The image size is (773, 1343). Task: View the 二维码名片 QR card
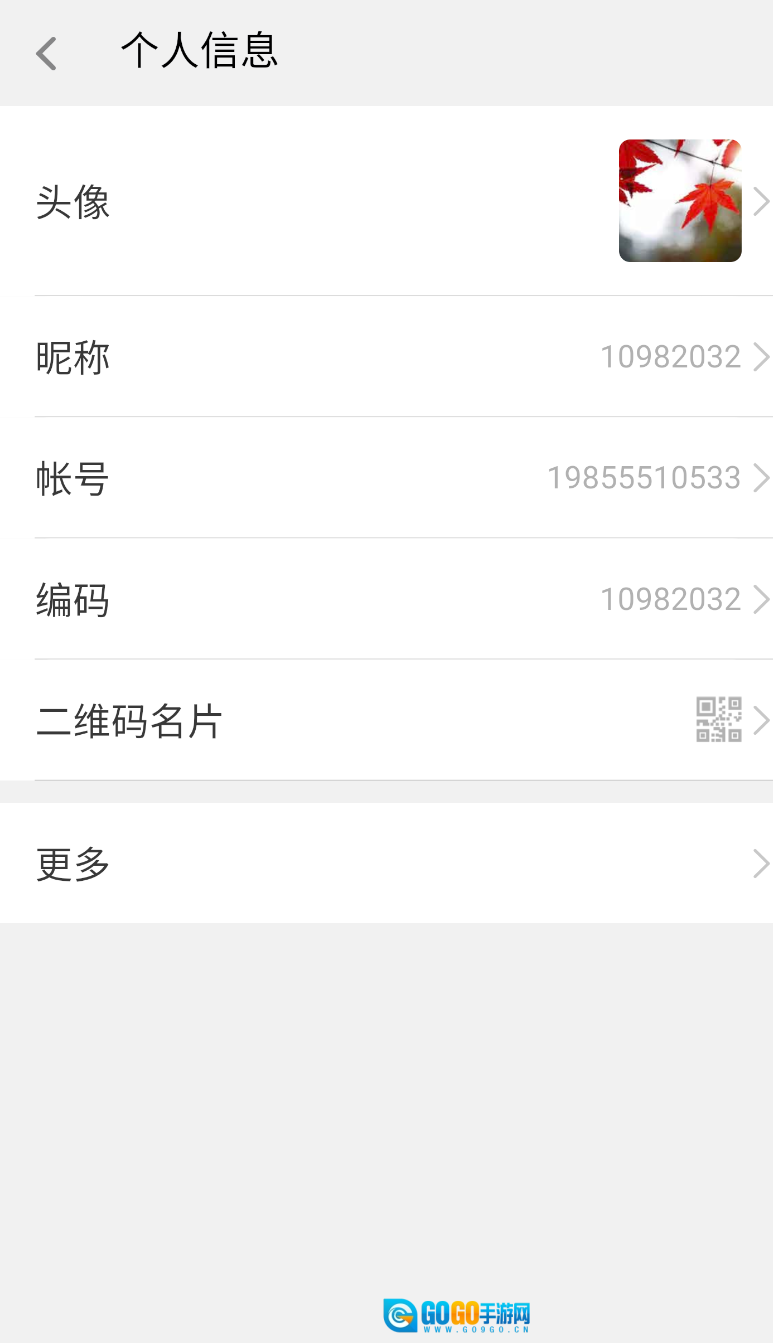tap(386, 720)
